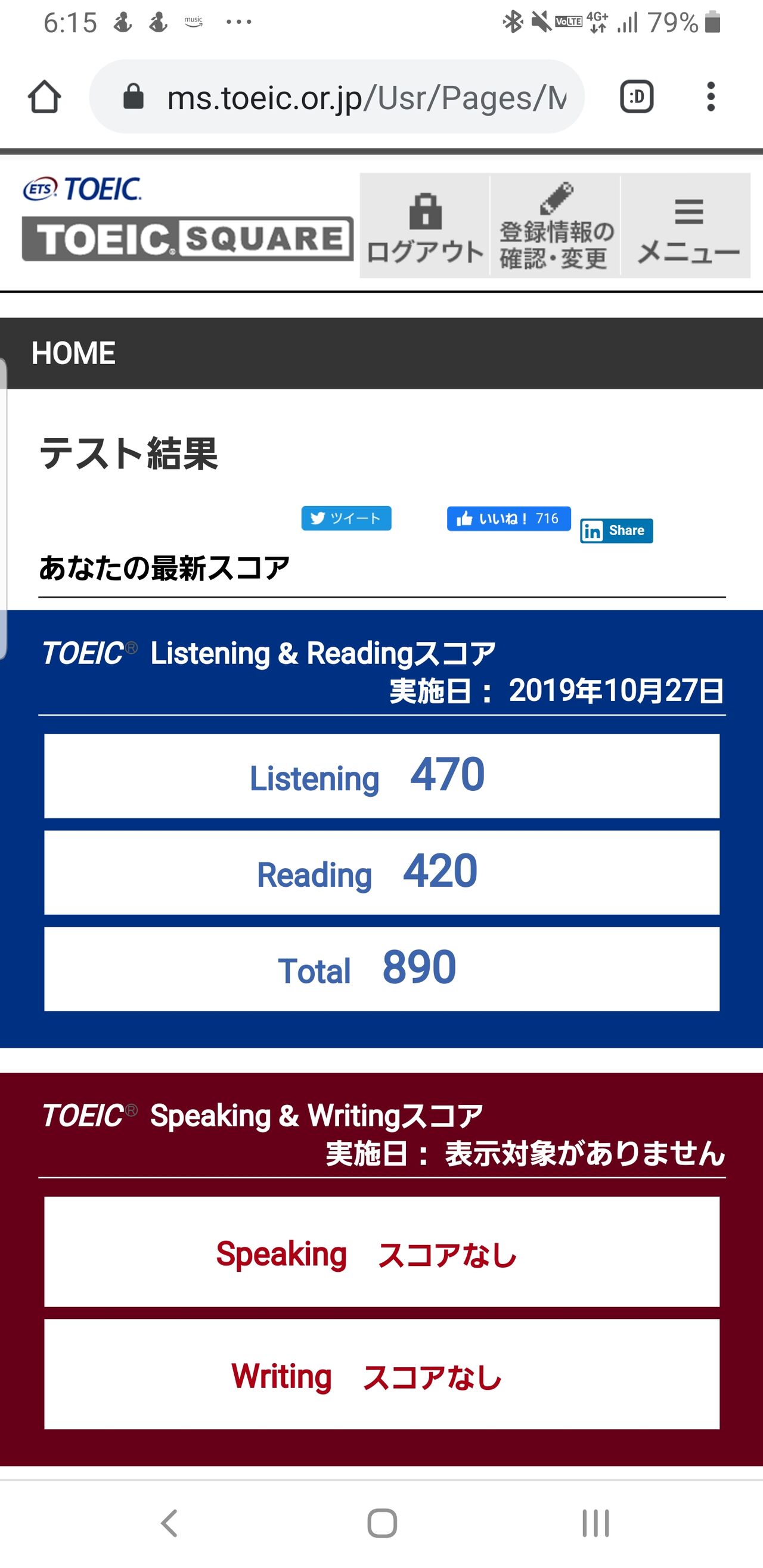Tap the ログアウト (log out) button

pyautogui.click(x=425, y=226)
